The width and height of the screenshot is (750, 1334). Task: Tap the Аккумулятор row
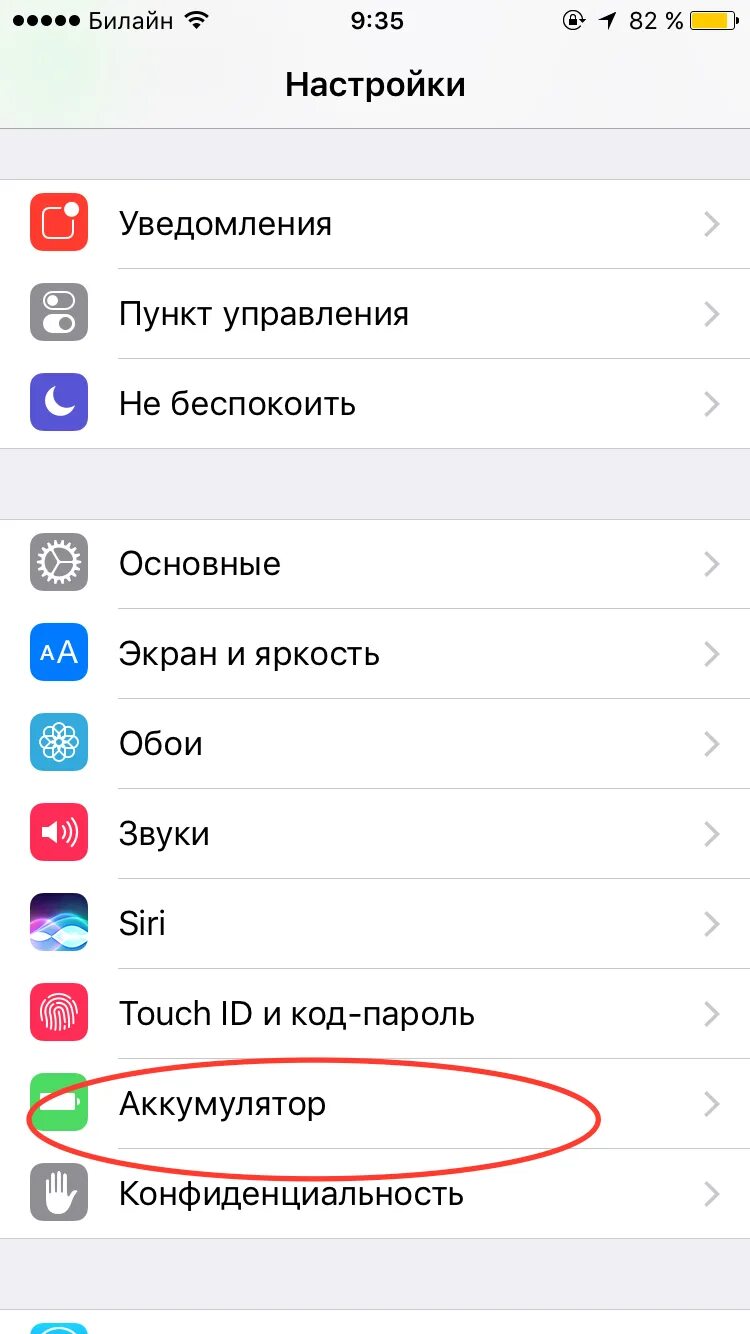click(375, 1104)
